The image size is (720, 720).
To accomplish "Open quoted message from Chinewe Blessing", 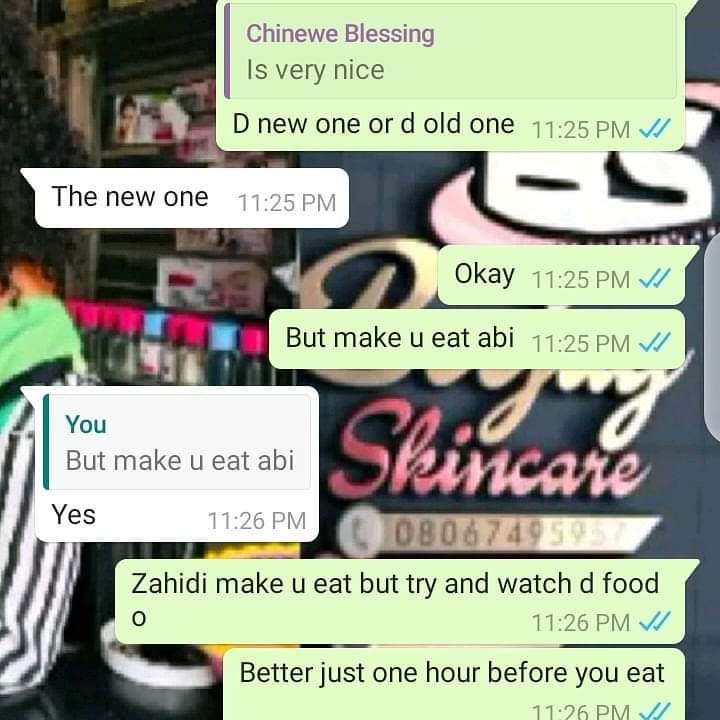I will tap(450, 52).
